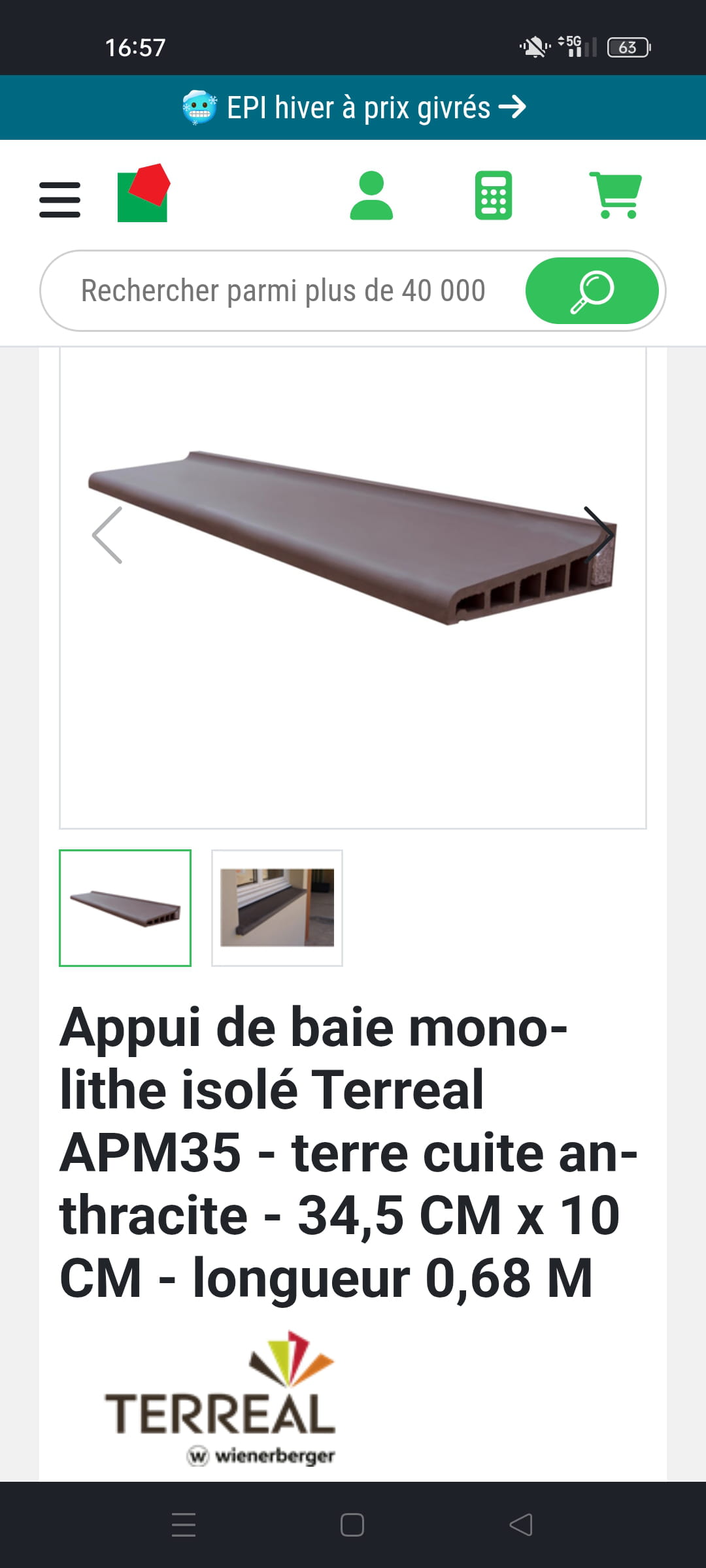Open the Terreal brand logo link
Viewport: 706px width, 1568px height.
click(x=220, y=1398)
